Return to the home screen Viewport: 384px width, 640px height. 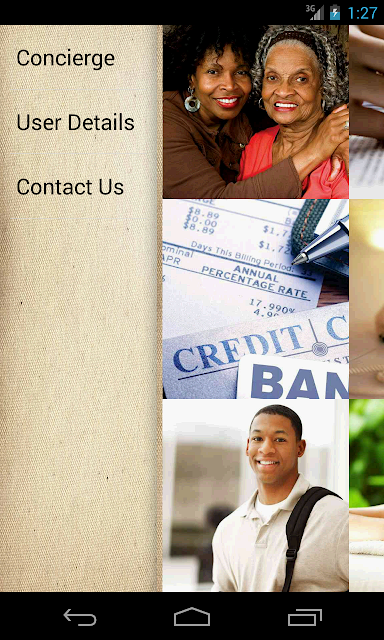(x=192, y=617)
